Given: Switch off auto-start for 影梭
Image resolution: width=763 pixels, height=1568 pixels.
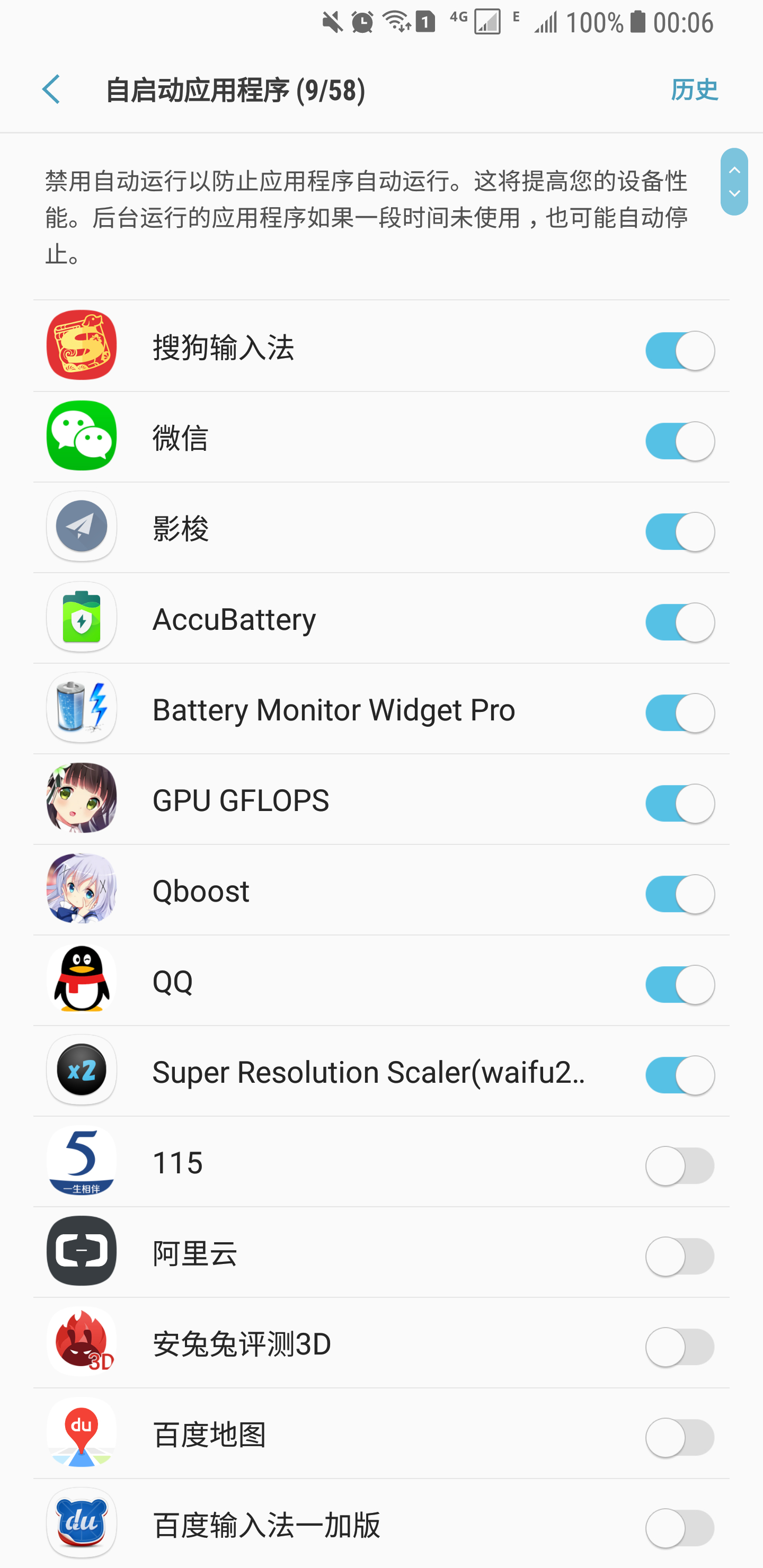Looking at the screenshot, I should pyautogui.click(x=680, y=532).
